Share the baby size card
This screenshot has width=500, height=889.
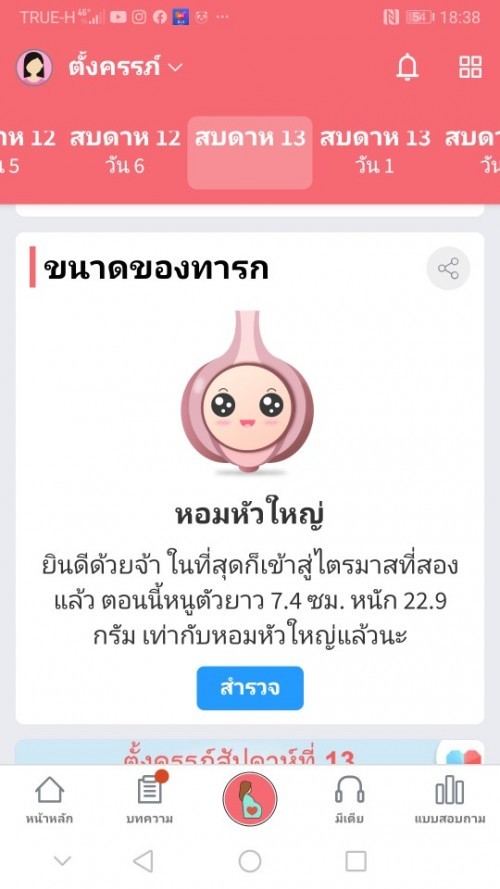pos(448,269)
